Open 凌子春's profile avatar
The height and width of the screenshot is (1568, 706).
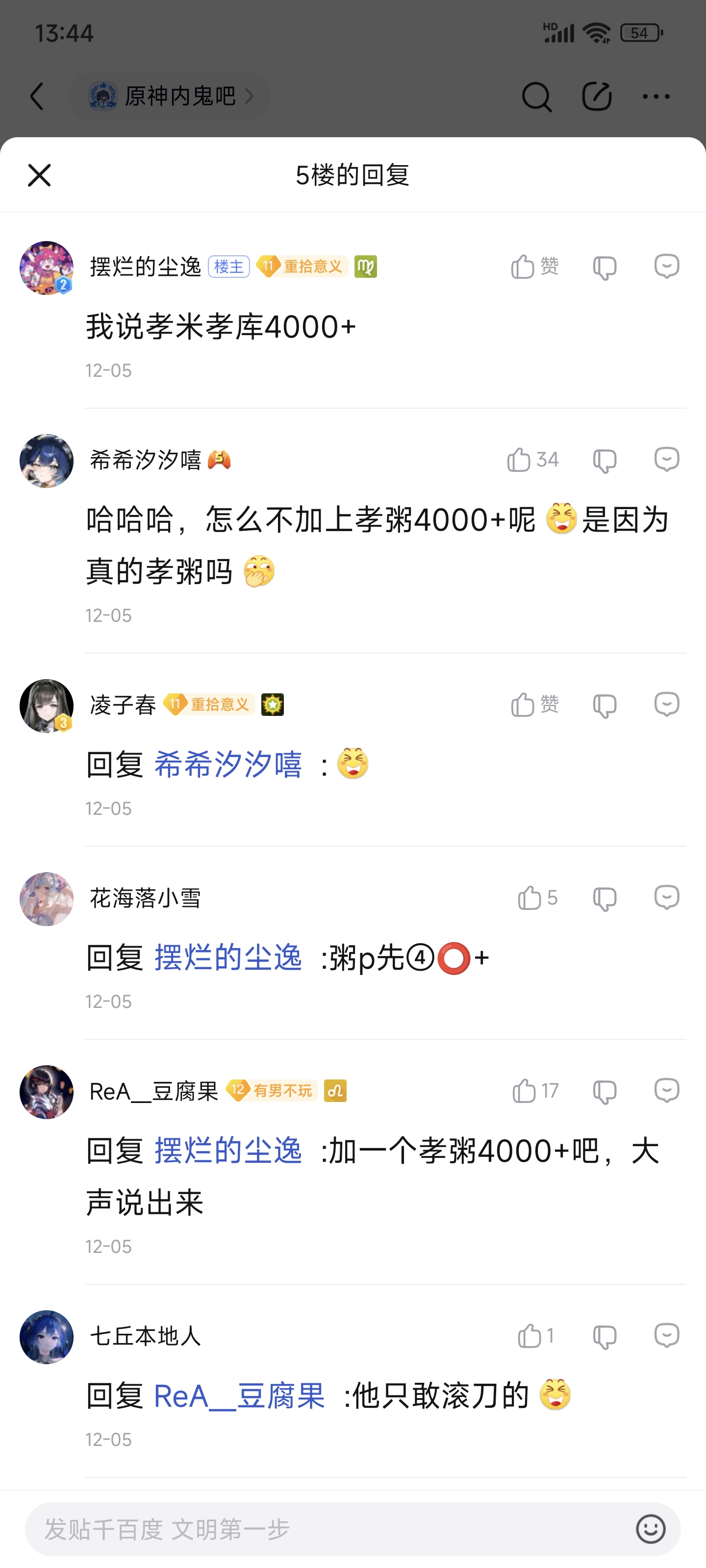coord(46,706)
